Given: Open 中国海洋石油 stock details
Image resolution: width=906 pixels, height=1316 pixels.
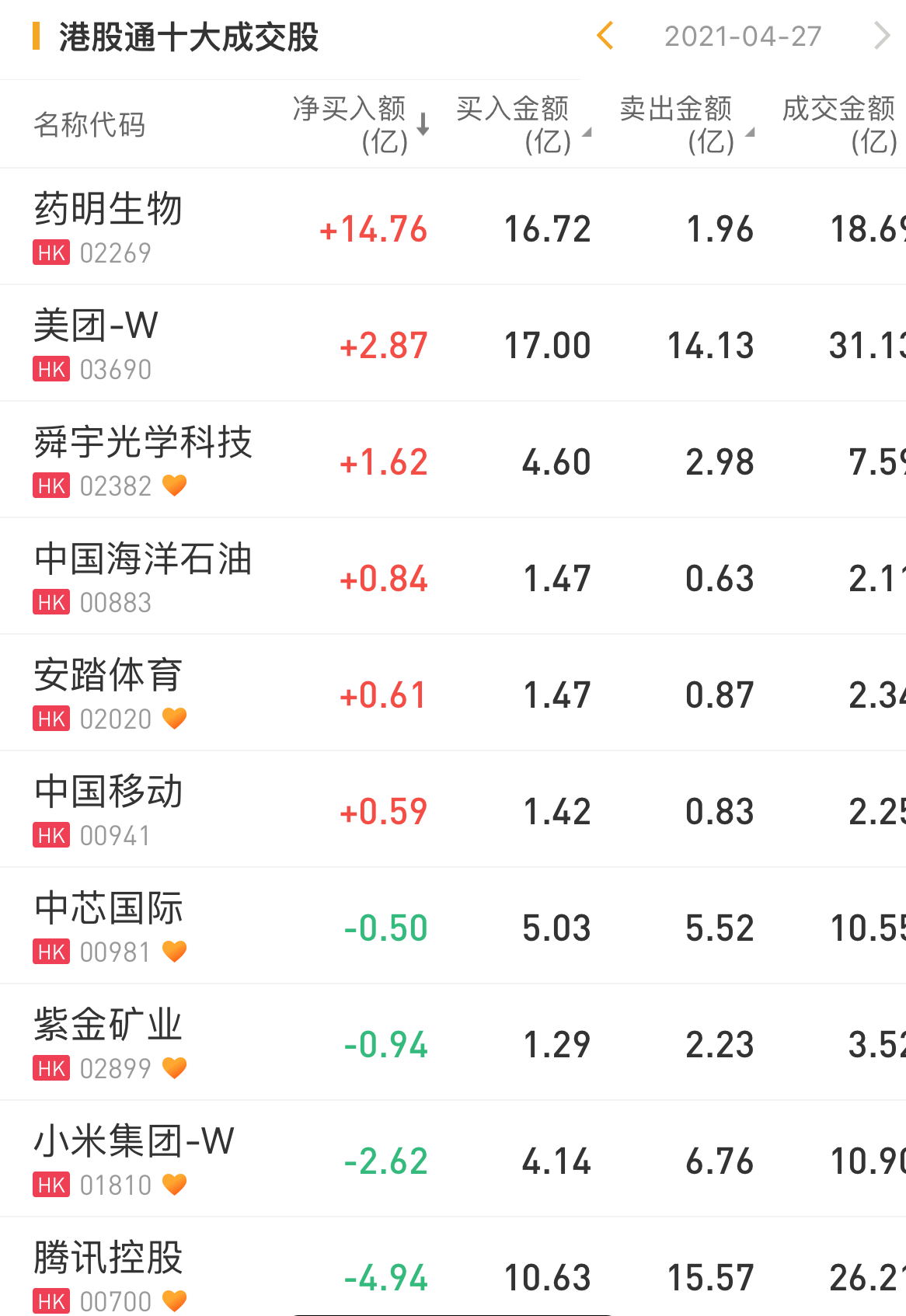Looking at the screenshot, I should point(143,576).
